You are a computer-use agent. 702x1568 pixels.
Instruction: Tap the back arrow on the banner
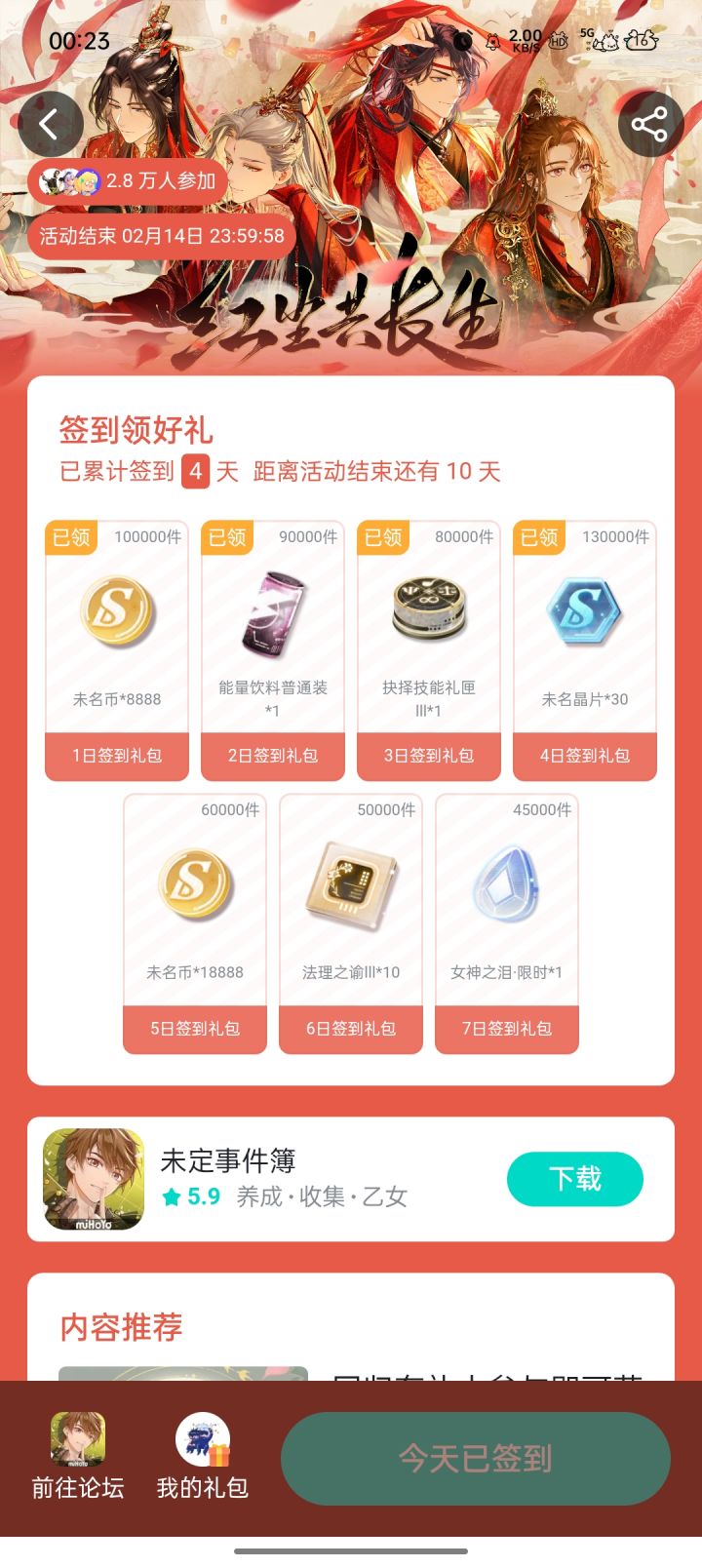[x=51, y=125]
